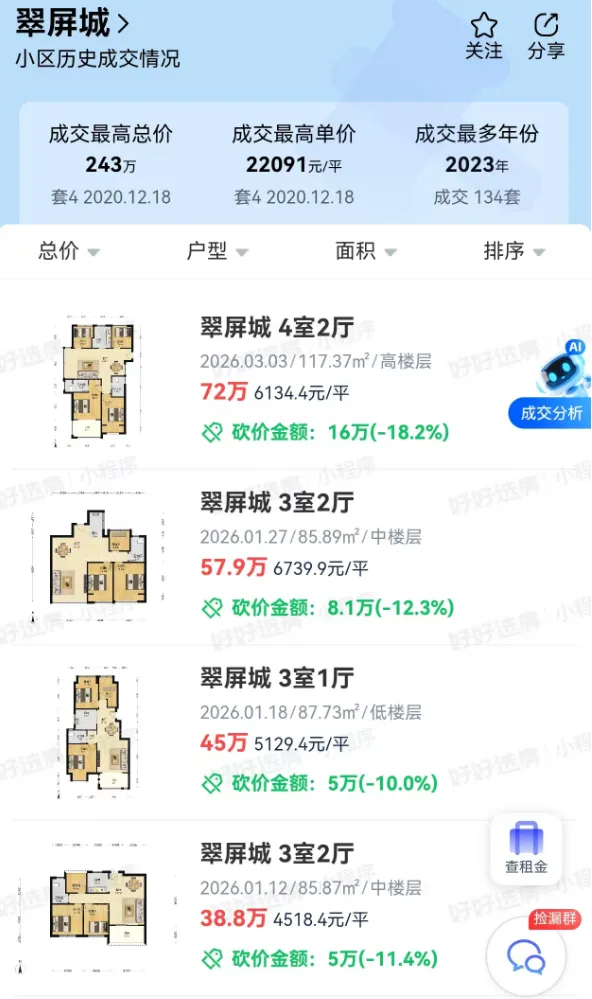Open AI 成交分析 assistant
The image size is (592, 999).
coord(550,384)
